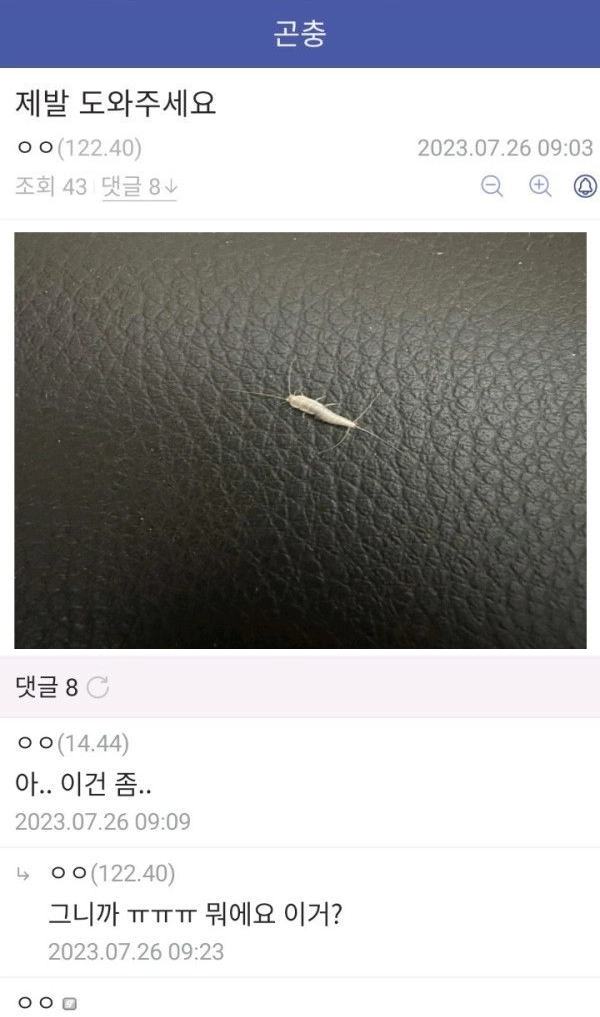Tap the zoom out text icon

click(492, 186)
